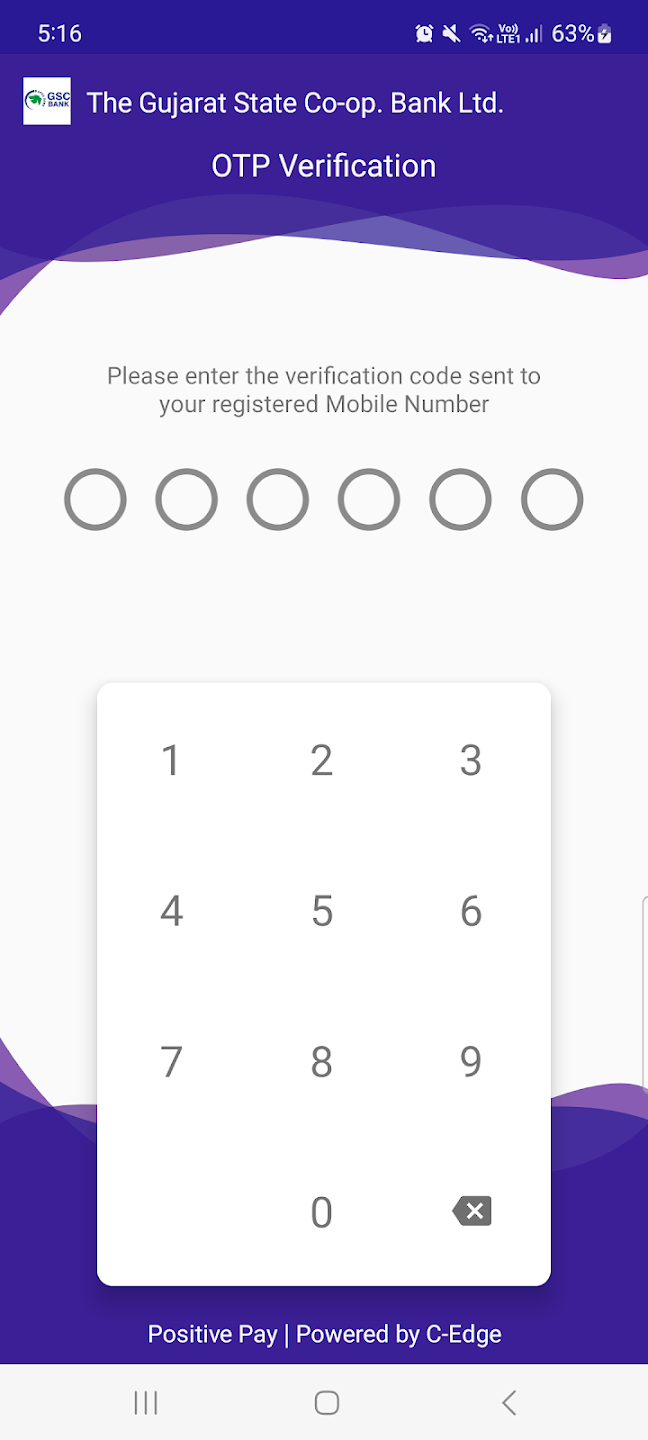Enter digit 7 for the OTP

click(x=171, y=1062)
